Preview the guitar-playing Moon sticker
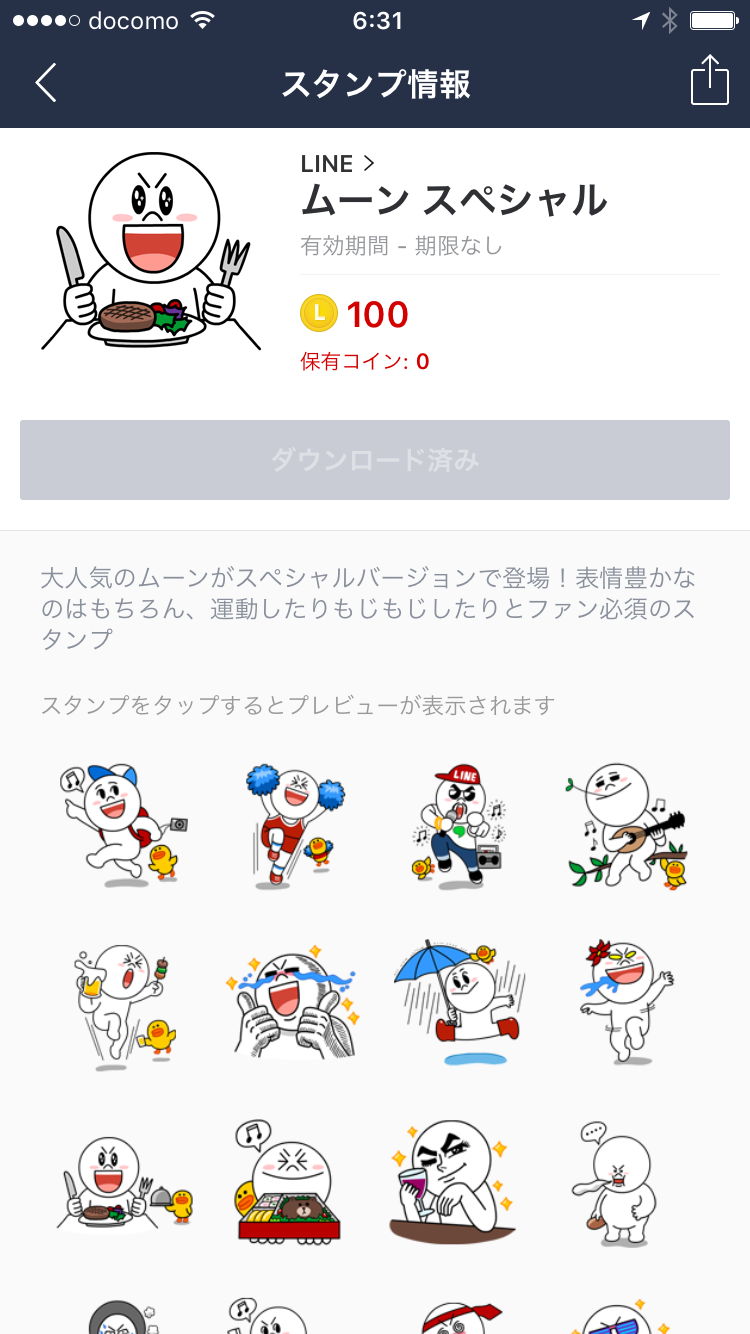The image size is (750, 1334). pos(629,824)
